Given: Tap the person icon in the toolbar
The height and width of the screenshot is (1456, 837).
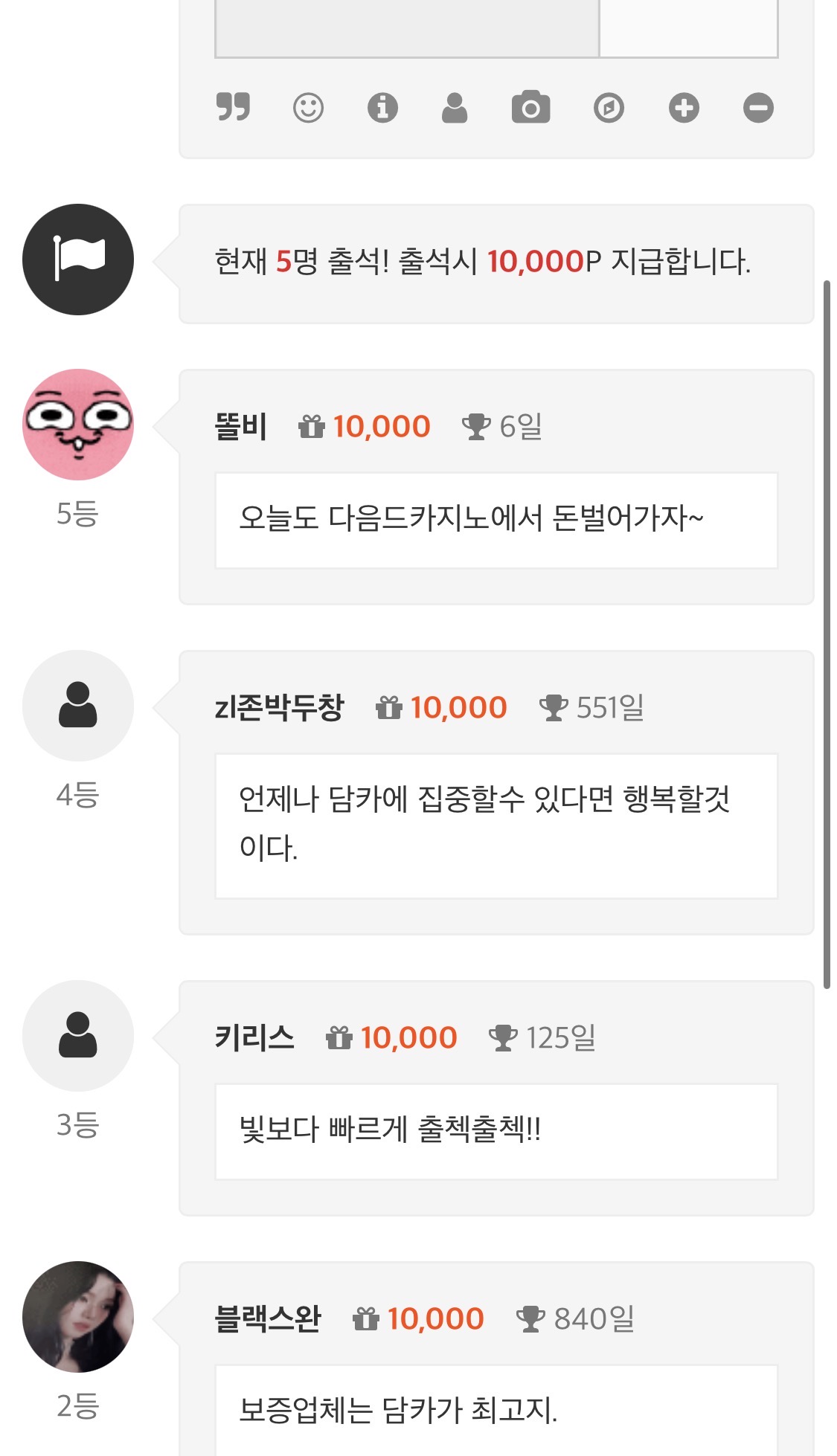Looking at the screenshot, I should pos(455,108).
